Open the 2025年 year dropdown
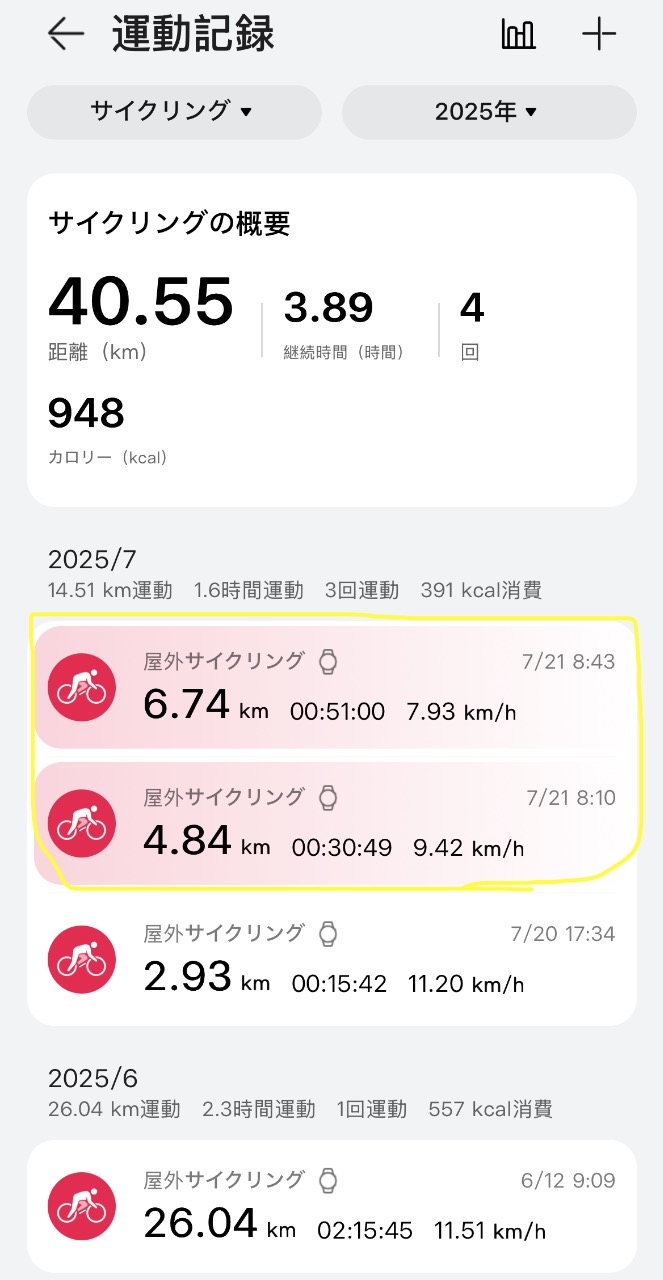Viewport: 663px width, 1280px height. 489,112
